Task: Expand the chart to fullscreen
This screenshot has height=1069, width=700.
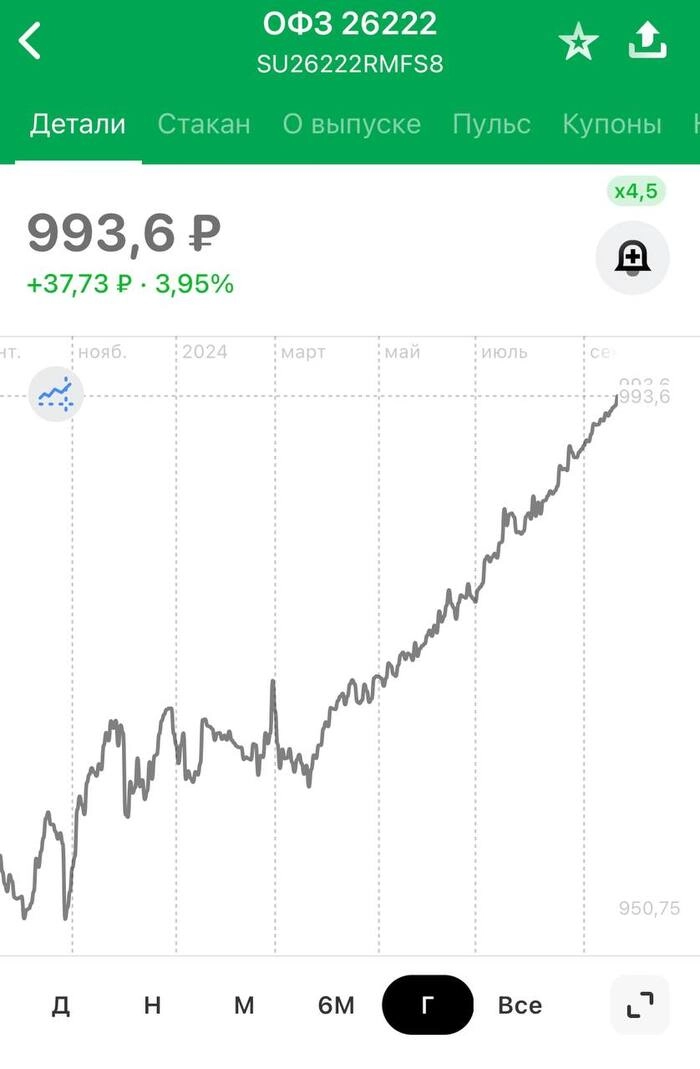Action: point(639,1004)
